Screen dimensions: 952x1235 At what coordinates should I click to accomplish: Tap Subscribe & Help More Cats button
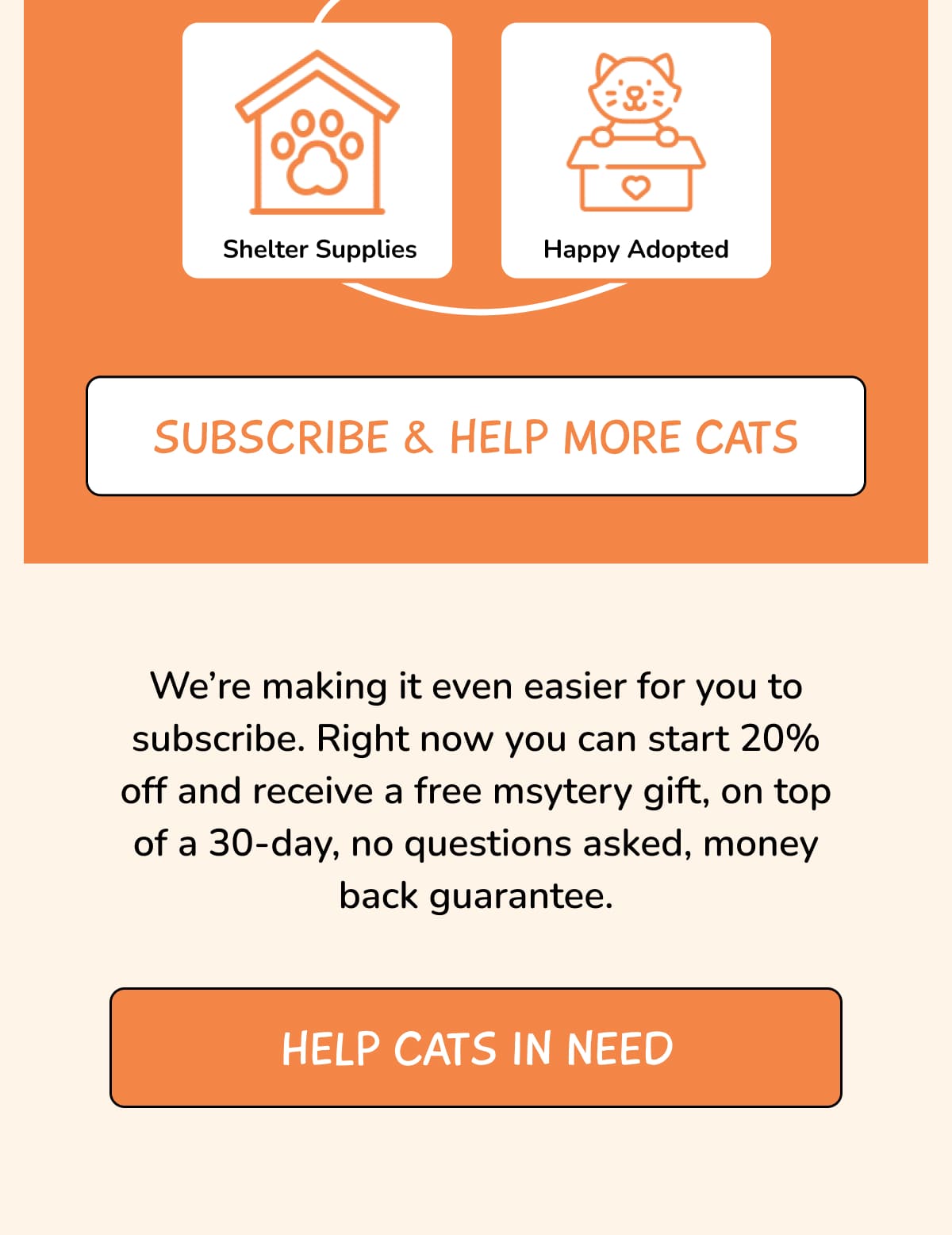[476, 437]
